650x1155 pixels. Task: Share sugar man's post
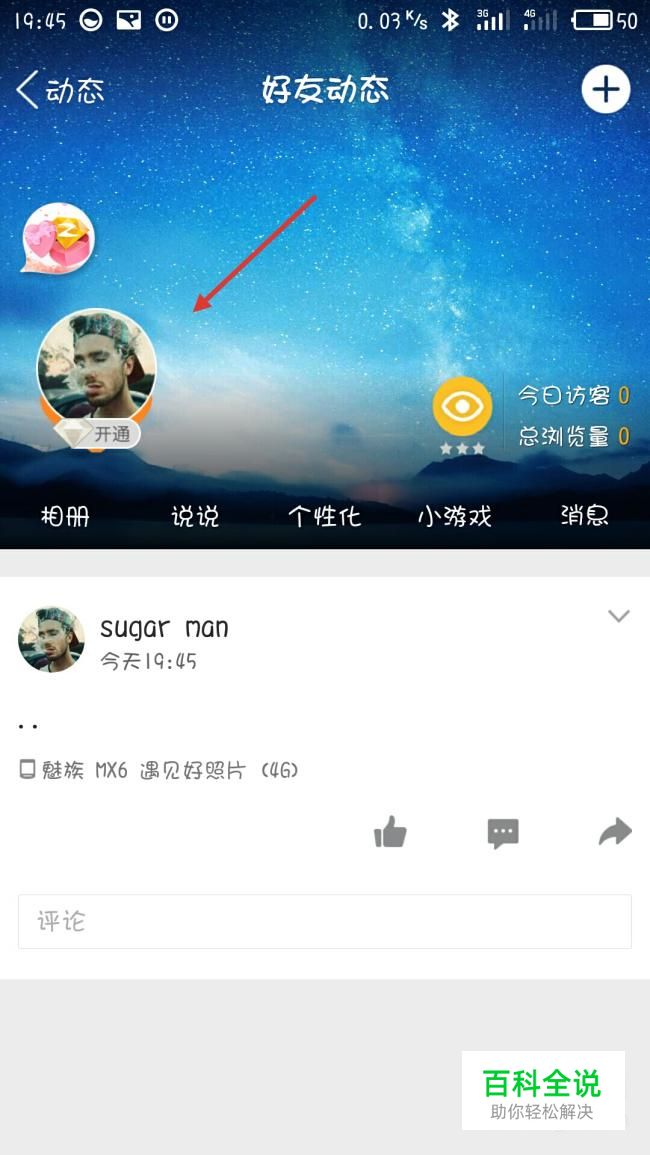pos(615,832)
